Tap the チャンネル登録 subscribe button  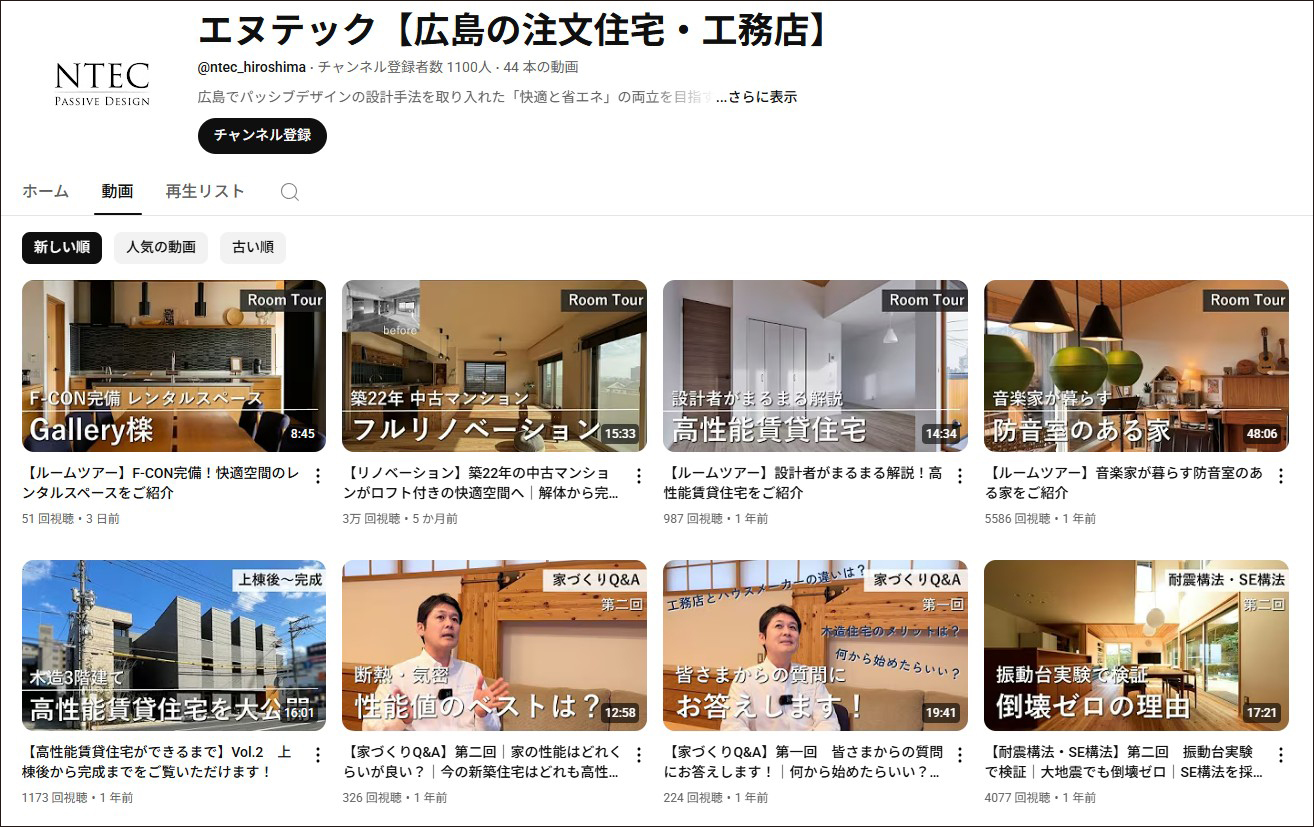click(x=262, y=136)
